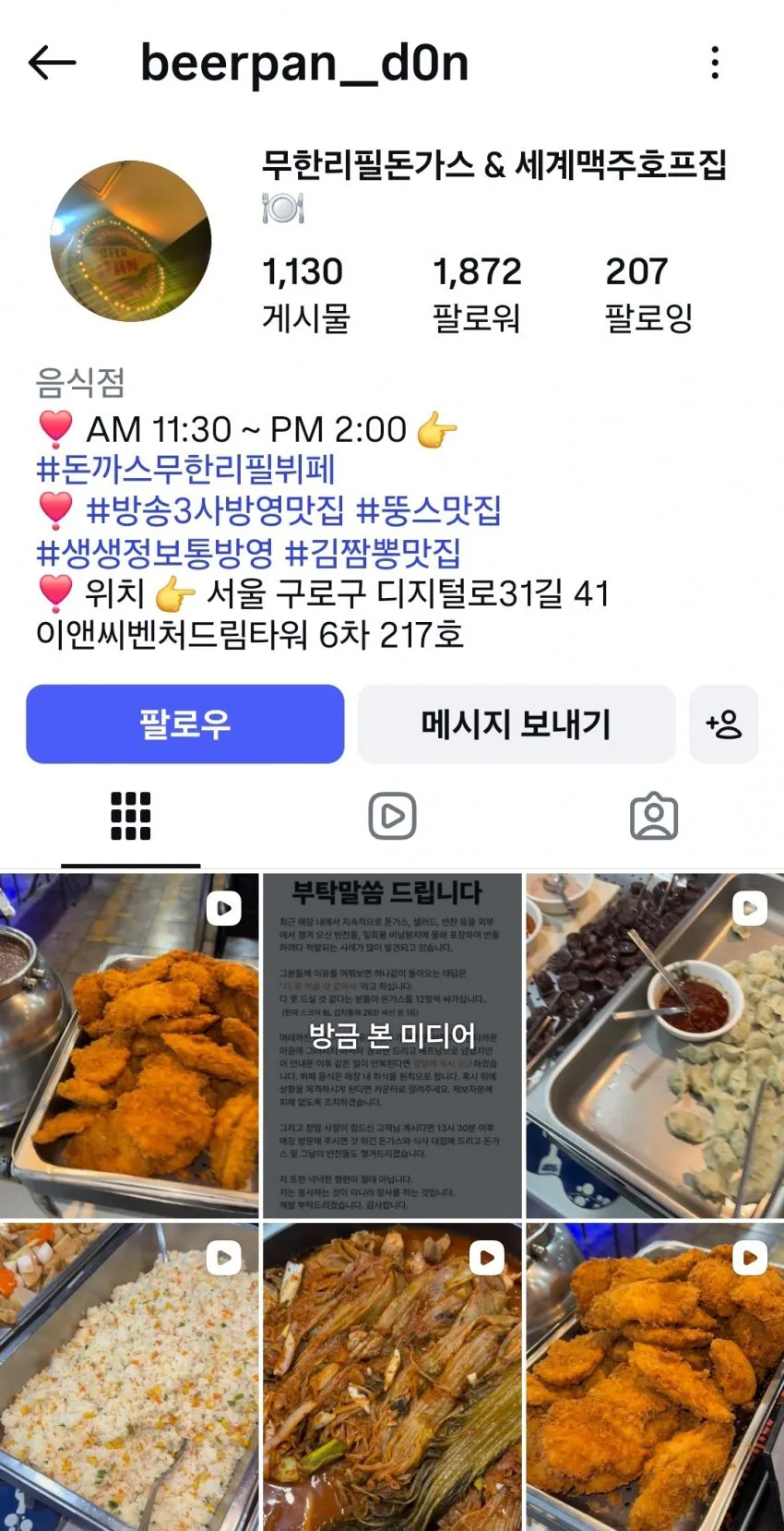
Task: Tap the follow suggestions person icon
Action: 725,725
